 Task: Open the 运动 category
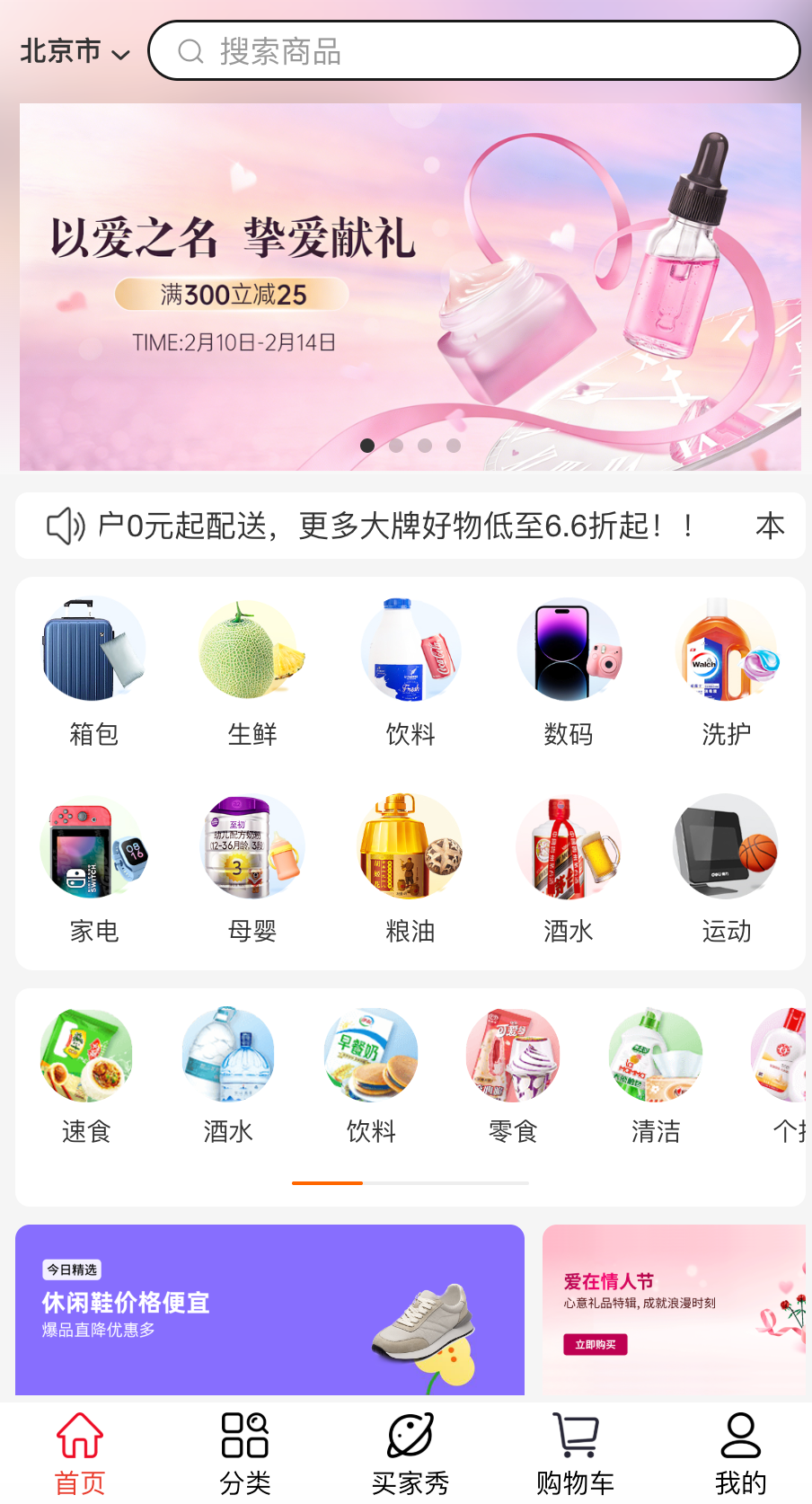pyautogui.click(x=726, y=868)
